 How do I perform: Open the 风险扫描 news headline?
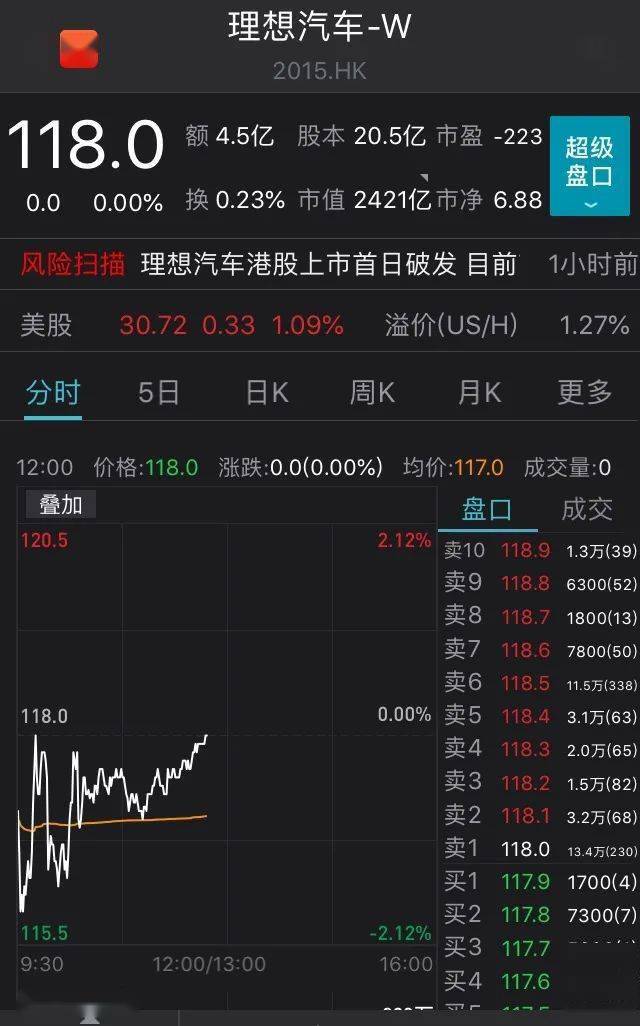tap(329, 264)
